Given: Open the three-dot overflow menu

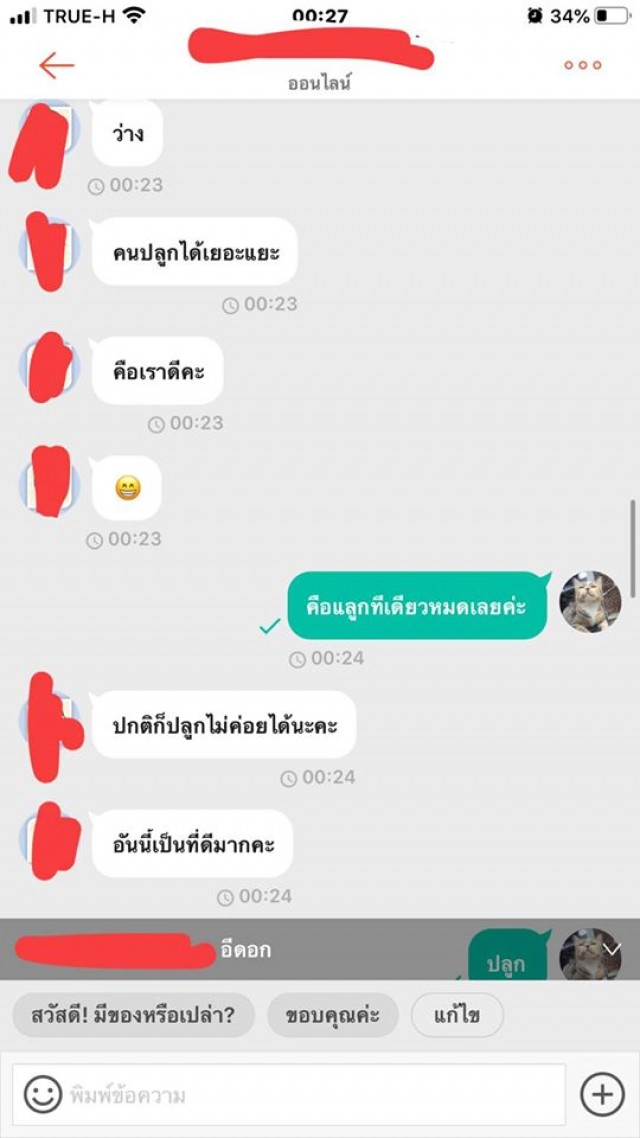Looking at the screenshot, I should coord(582,65).
